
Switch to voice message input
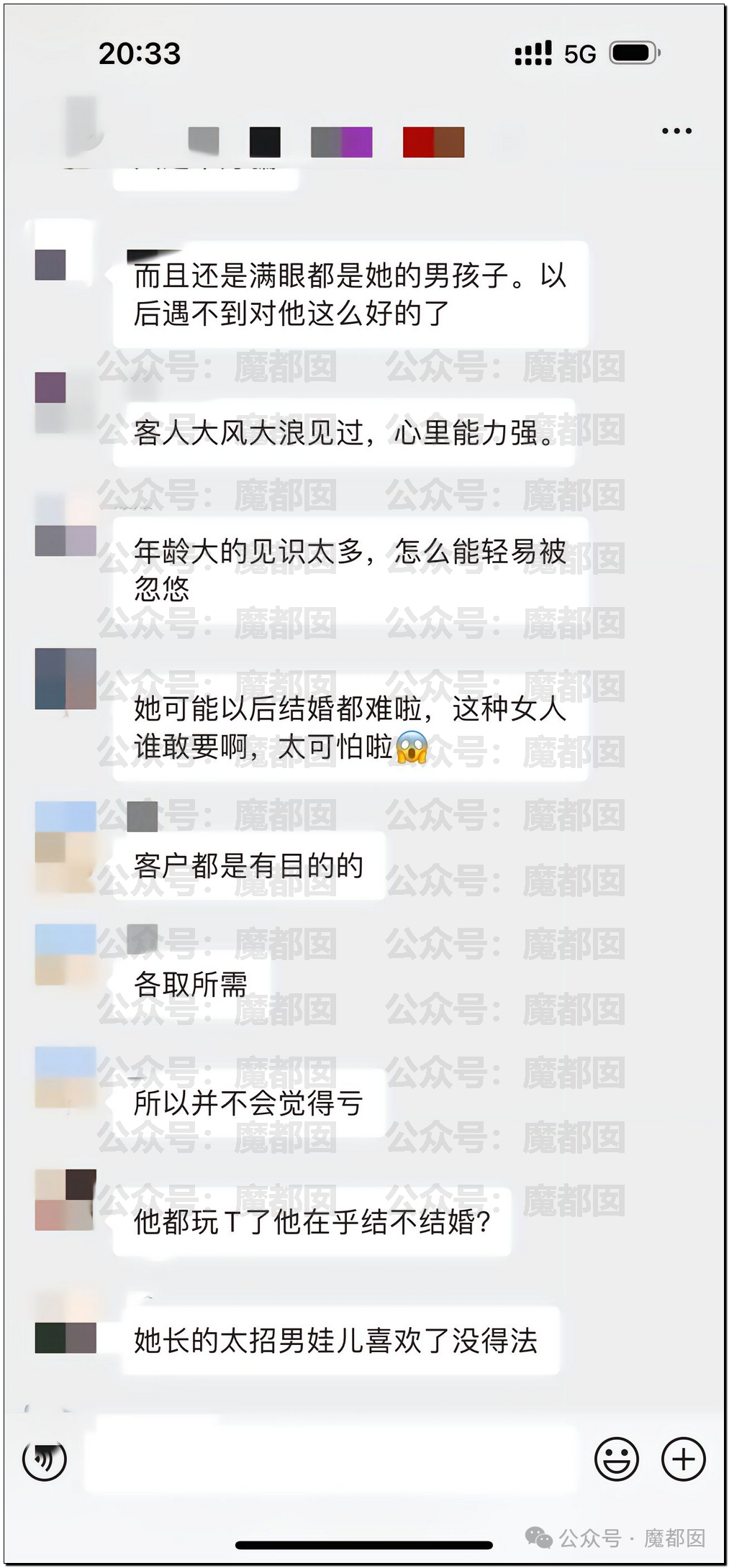45,1459
